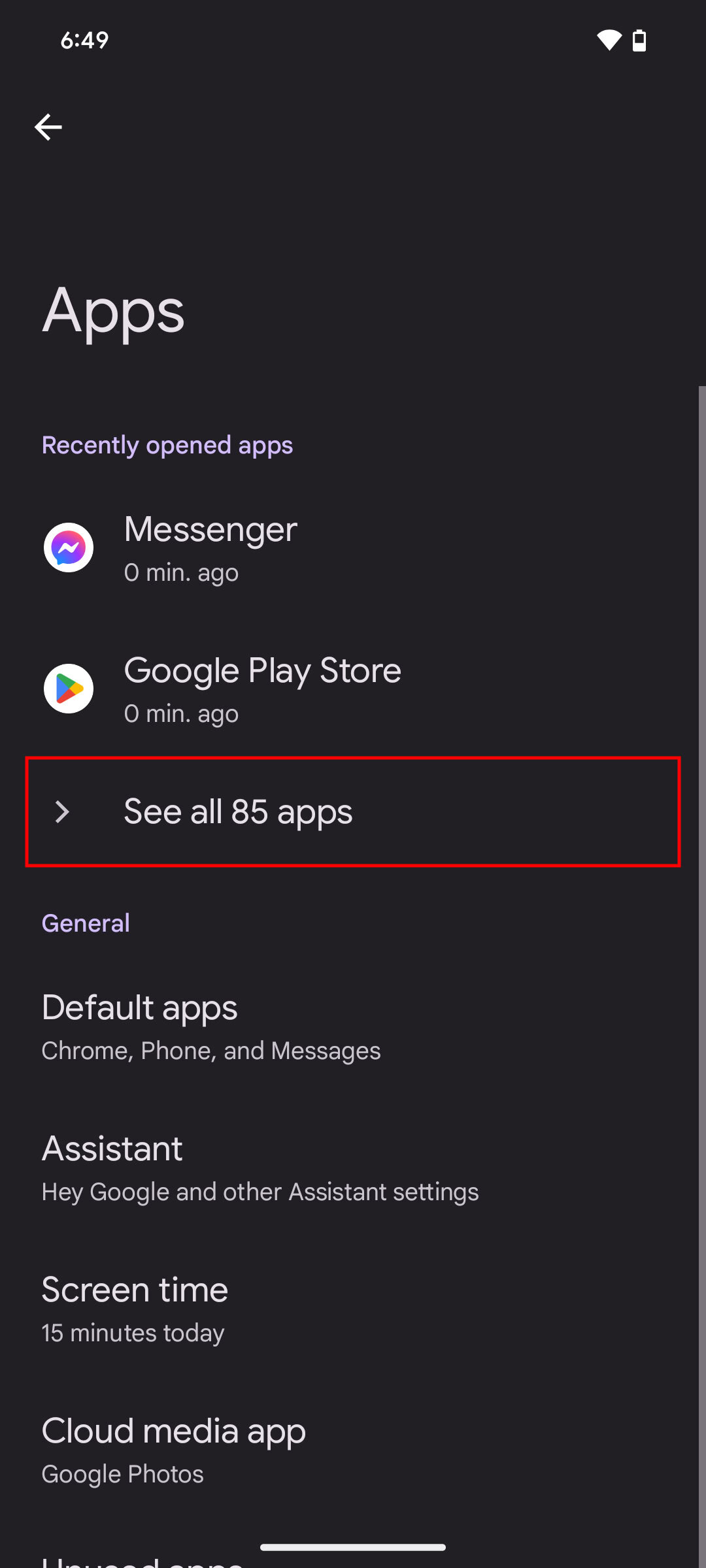This screenshot has height=1568, width=706.
Task: Open Cloud media app setting
Action: click(x=173, y=1450)
